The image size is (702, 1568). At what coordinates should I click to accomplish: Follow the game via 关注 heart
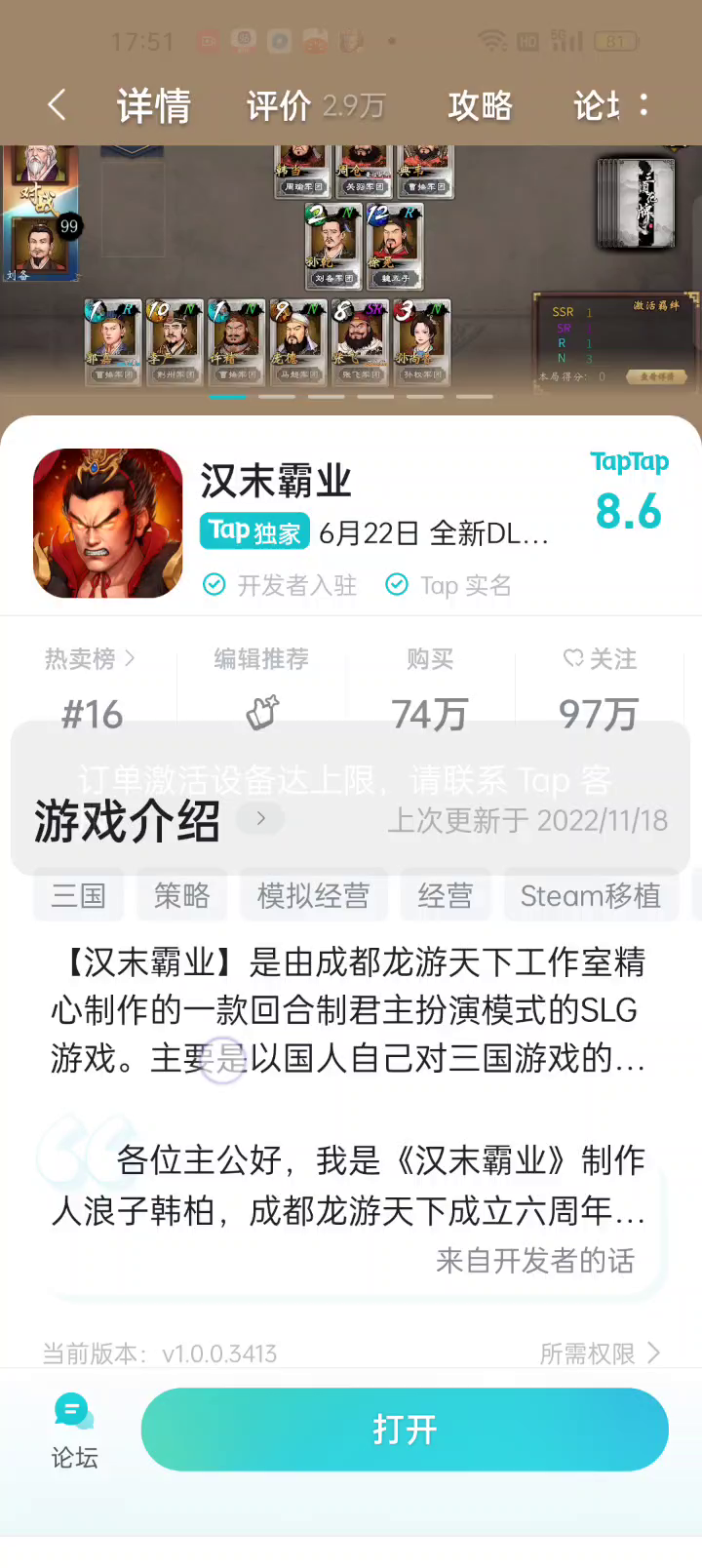pyautogui.click(x=600, y=660)
